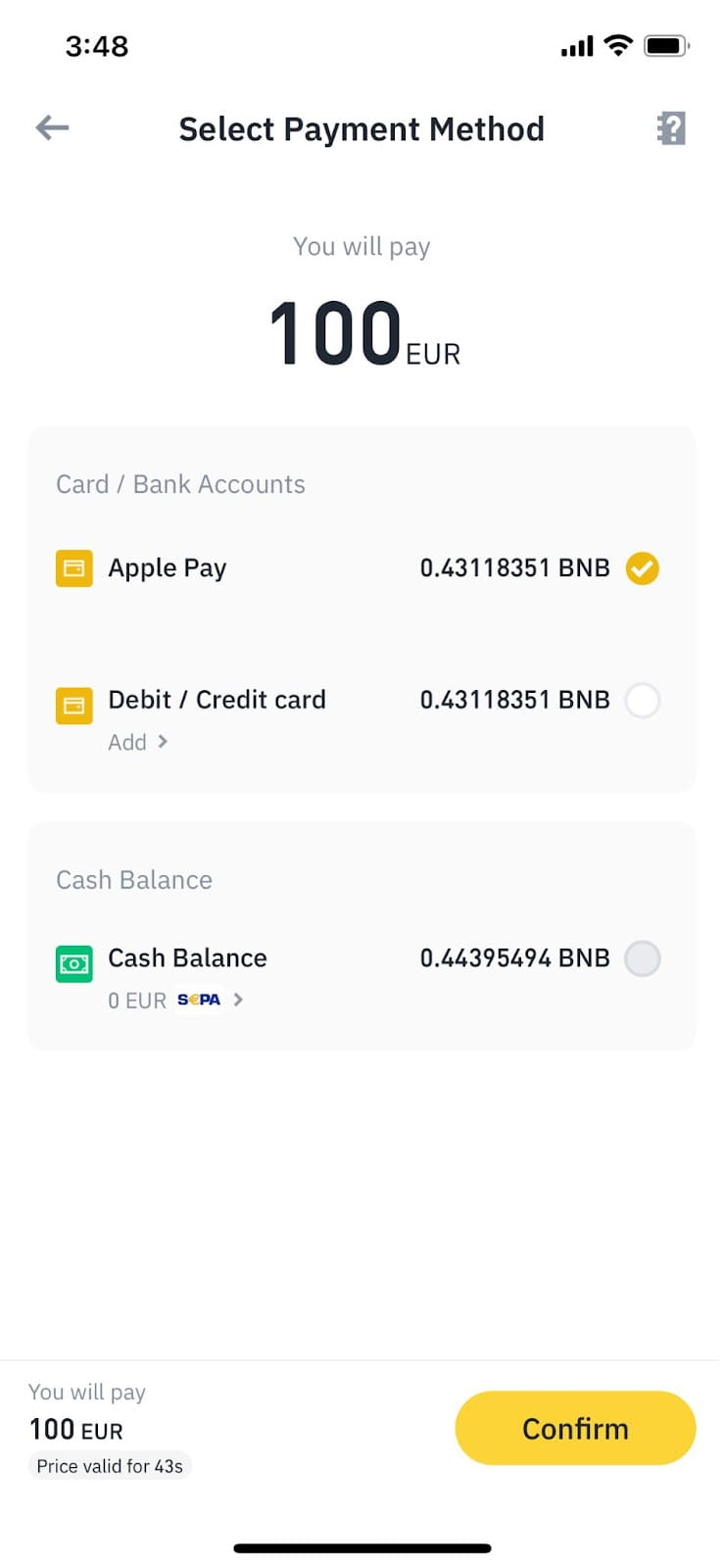Choose the Debit / Credit card option
The width and height of the screenshot is (724, 1568).
click(642, 701)
